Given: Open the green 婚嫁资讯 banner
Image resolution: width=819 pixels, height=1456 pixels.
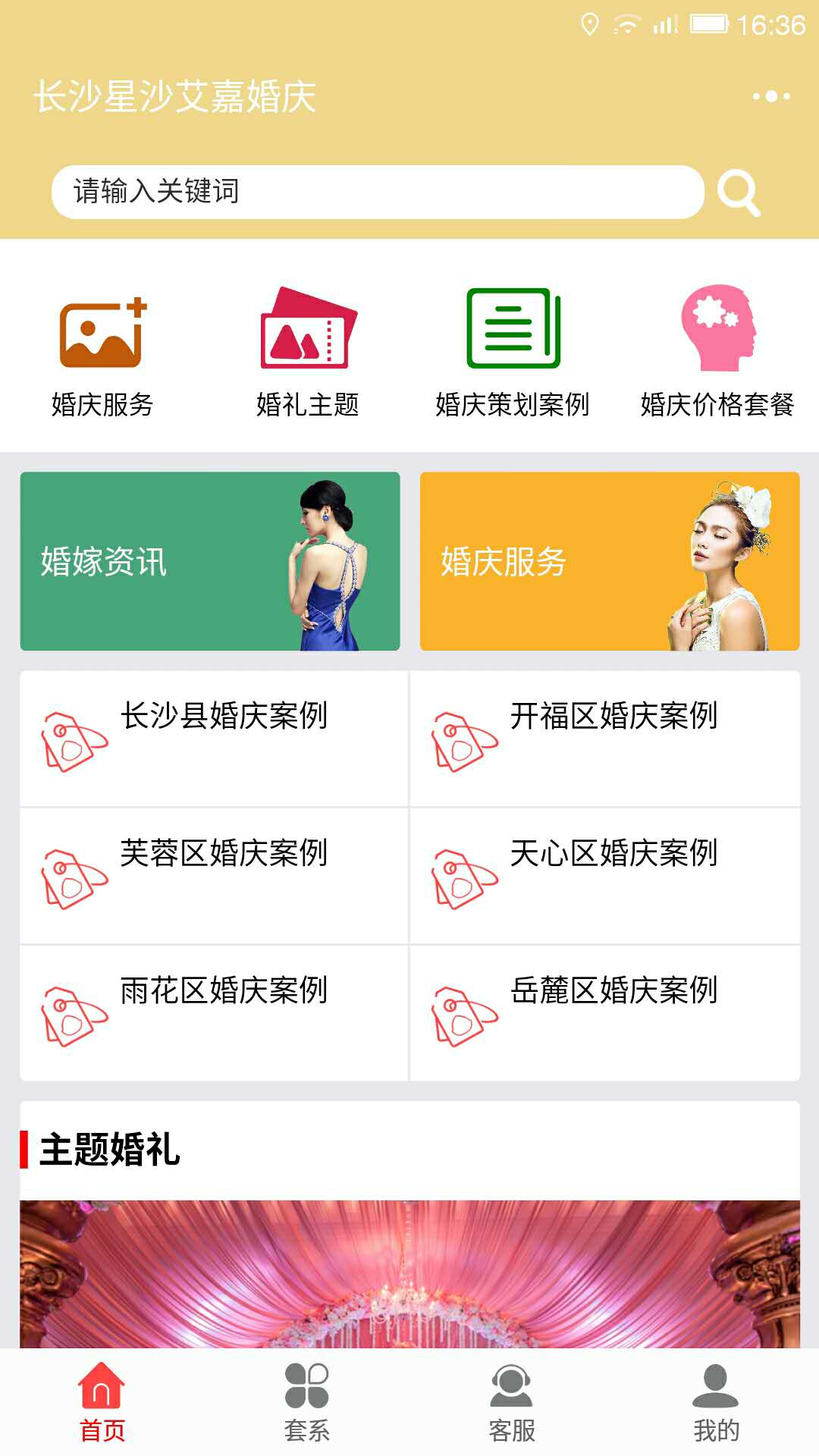Looking at the screenshot, I should [x=210, y=561].
